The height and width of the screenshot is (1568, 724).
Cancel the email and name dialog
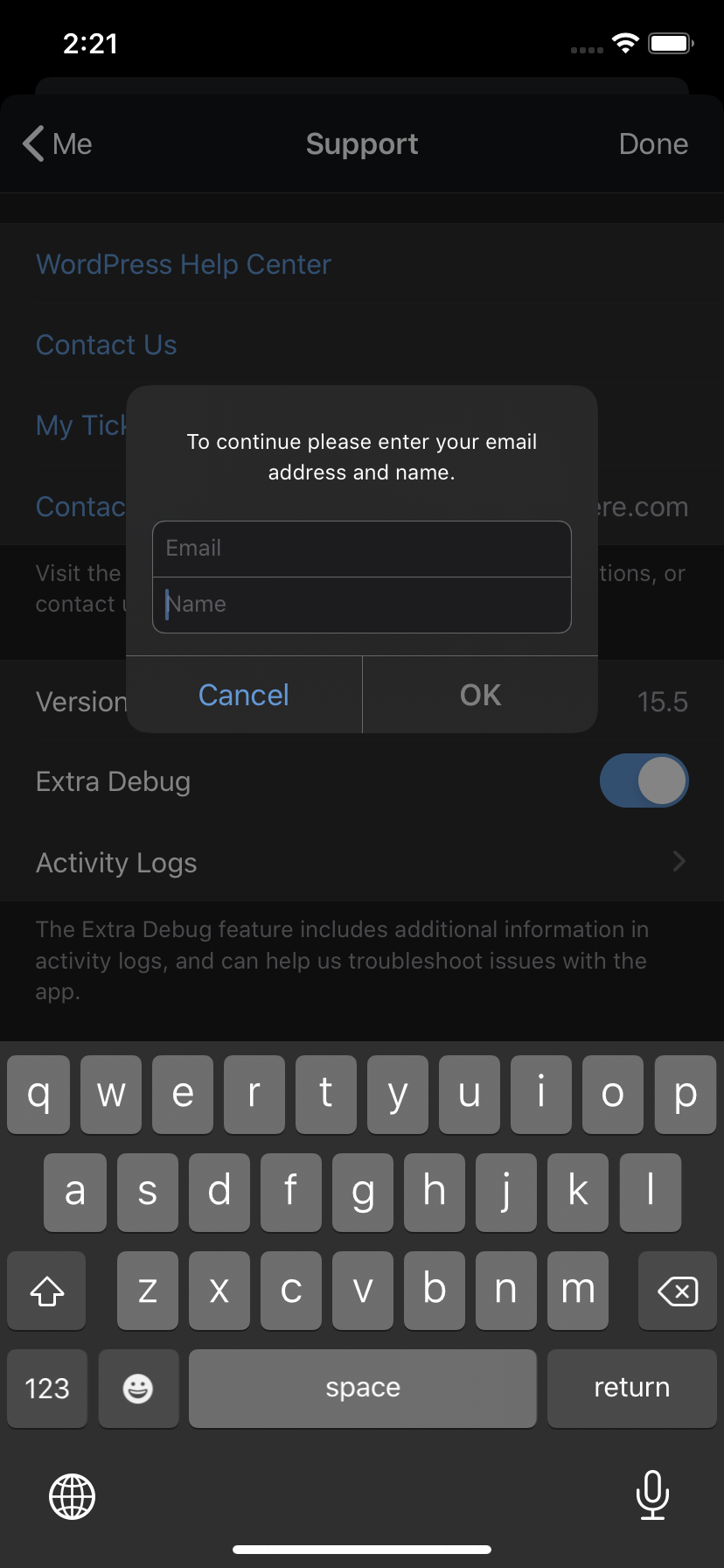[x=244, y=695]
